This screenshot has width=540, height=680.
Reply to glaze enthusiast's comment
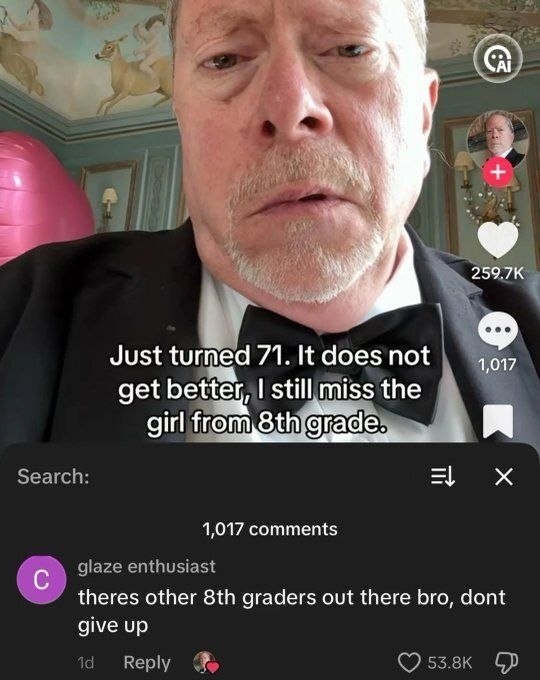(x=147, y=663)
